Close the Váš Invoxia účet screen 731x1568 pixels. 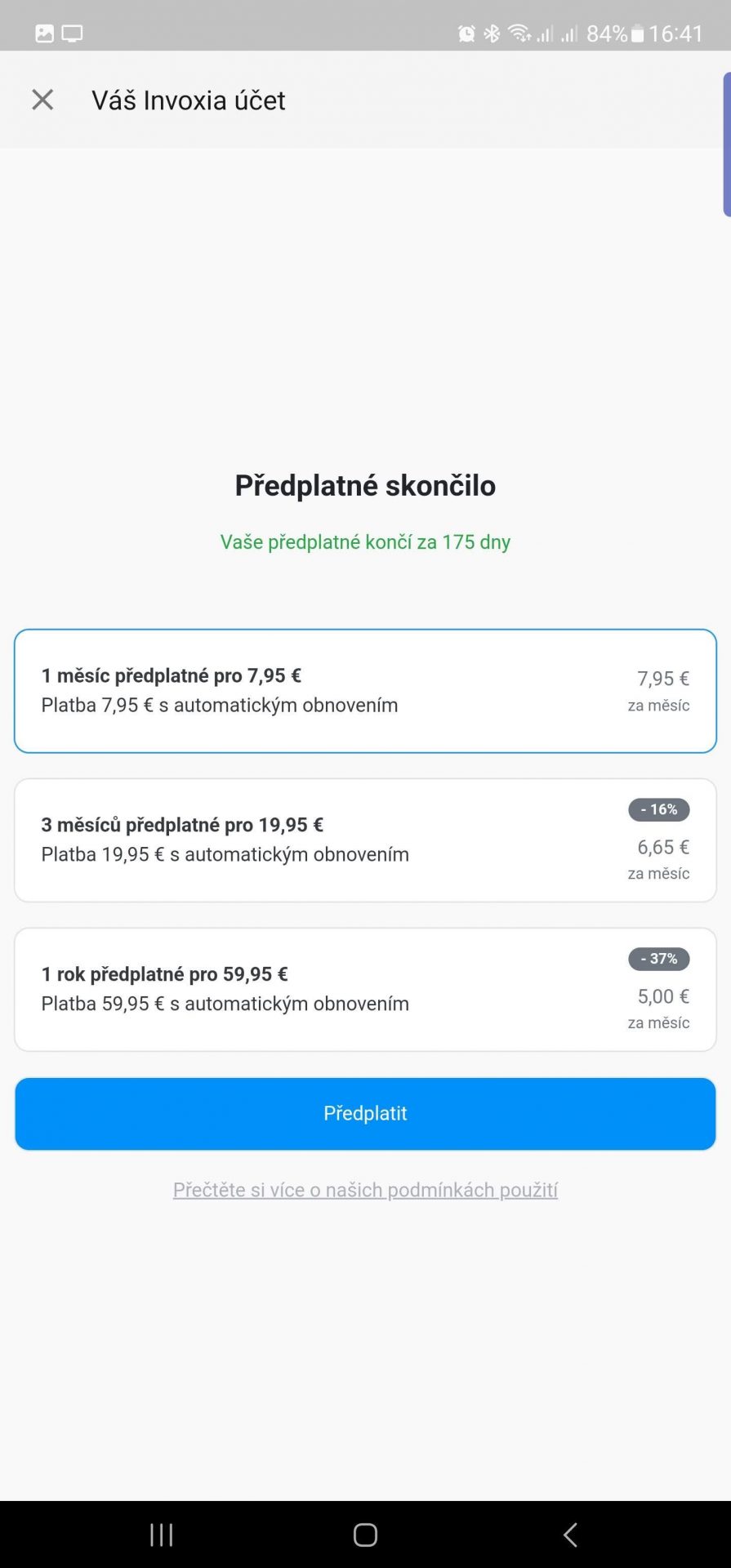[x=42, y=100]
